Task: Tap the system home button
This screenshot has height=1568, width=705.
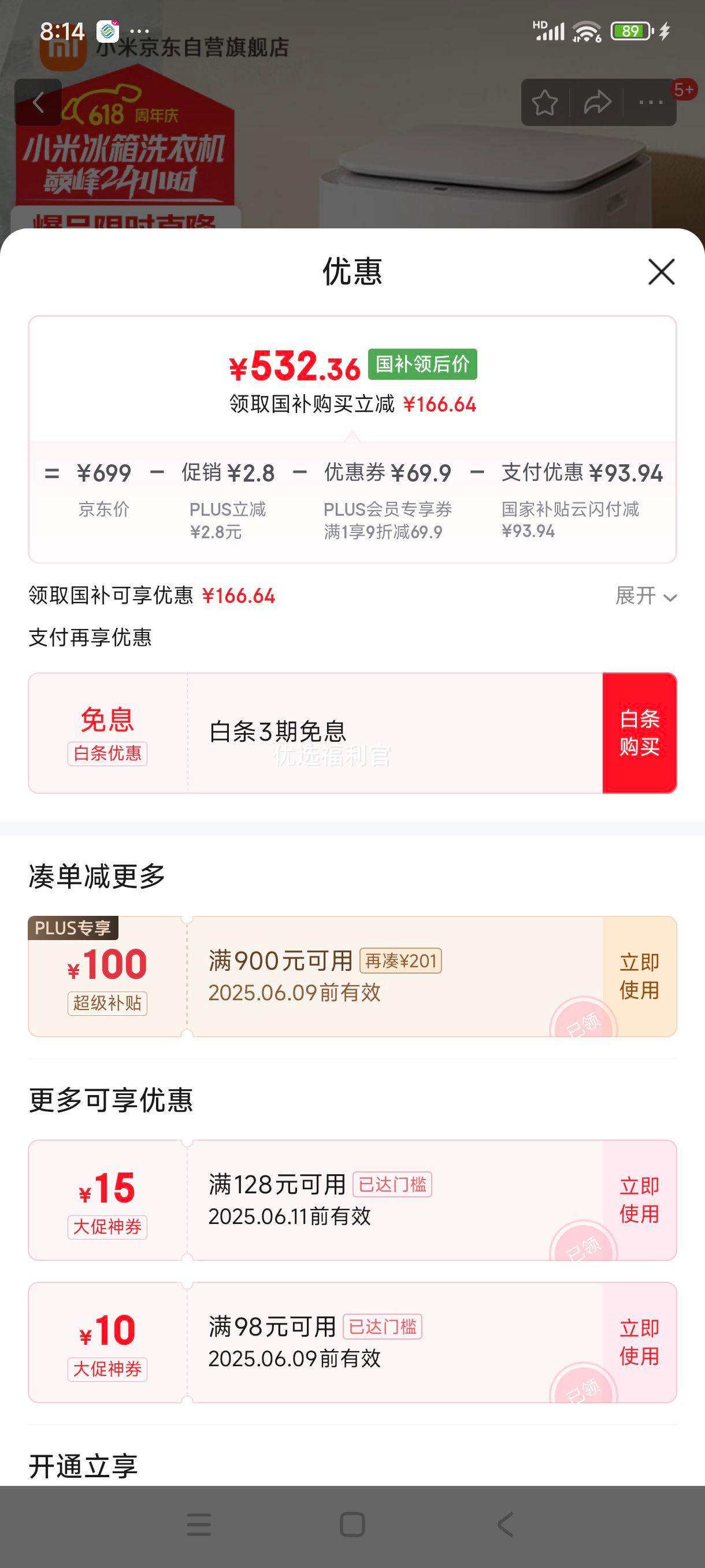Action: [x=352, y=1524]
